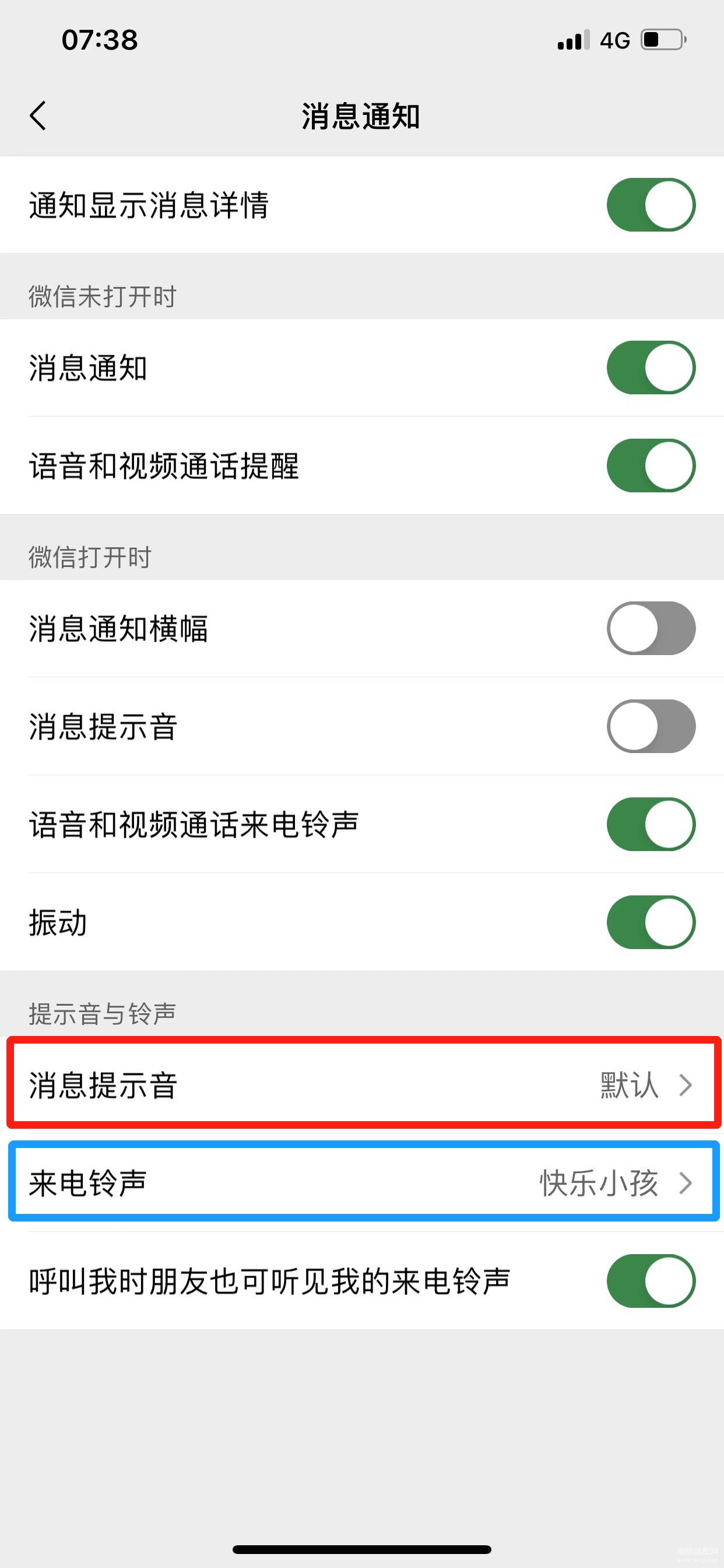Screen dimensions: 724x1568
Task: Go back from 消息通知 page
Action: click(38, 116)
